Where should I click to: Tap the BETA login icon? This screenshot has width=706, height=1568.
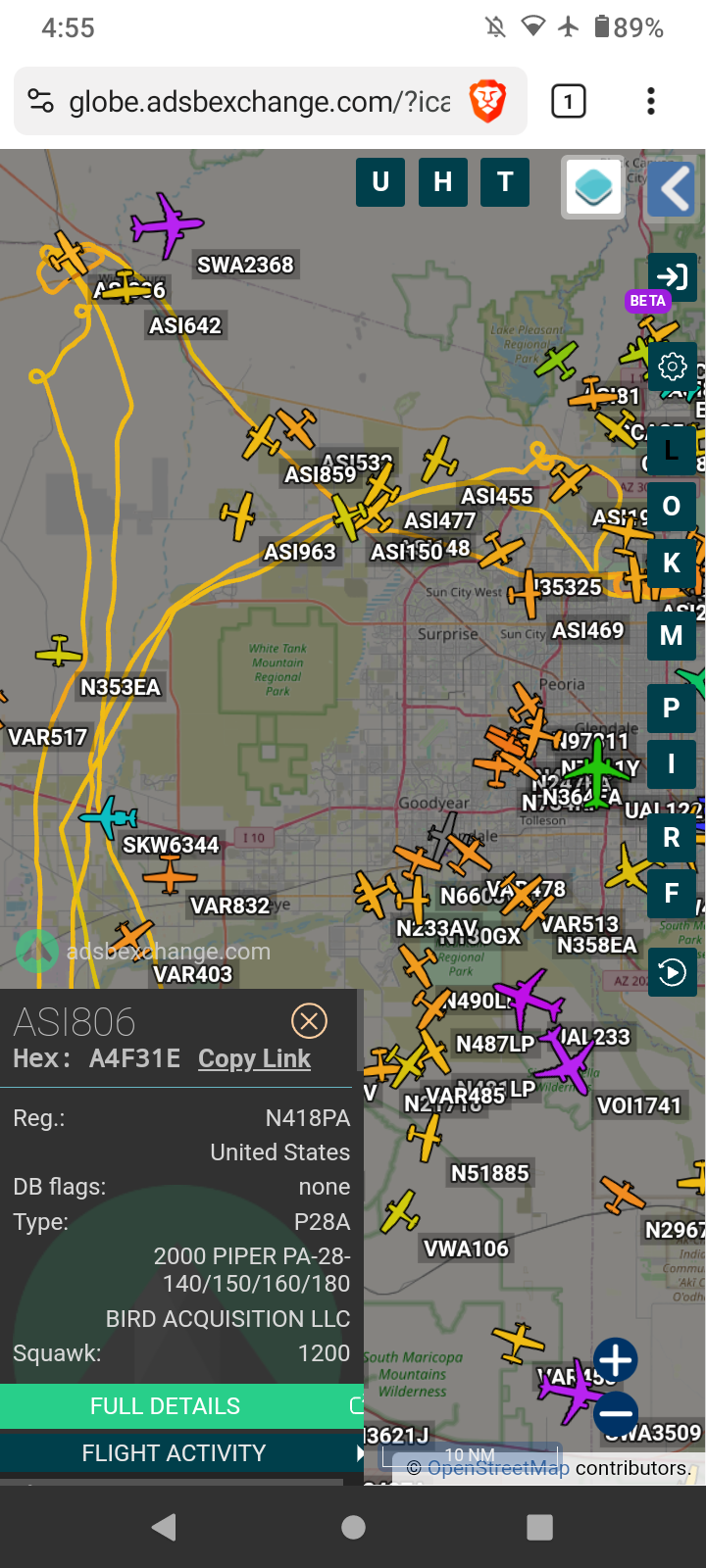click(673, 276)
